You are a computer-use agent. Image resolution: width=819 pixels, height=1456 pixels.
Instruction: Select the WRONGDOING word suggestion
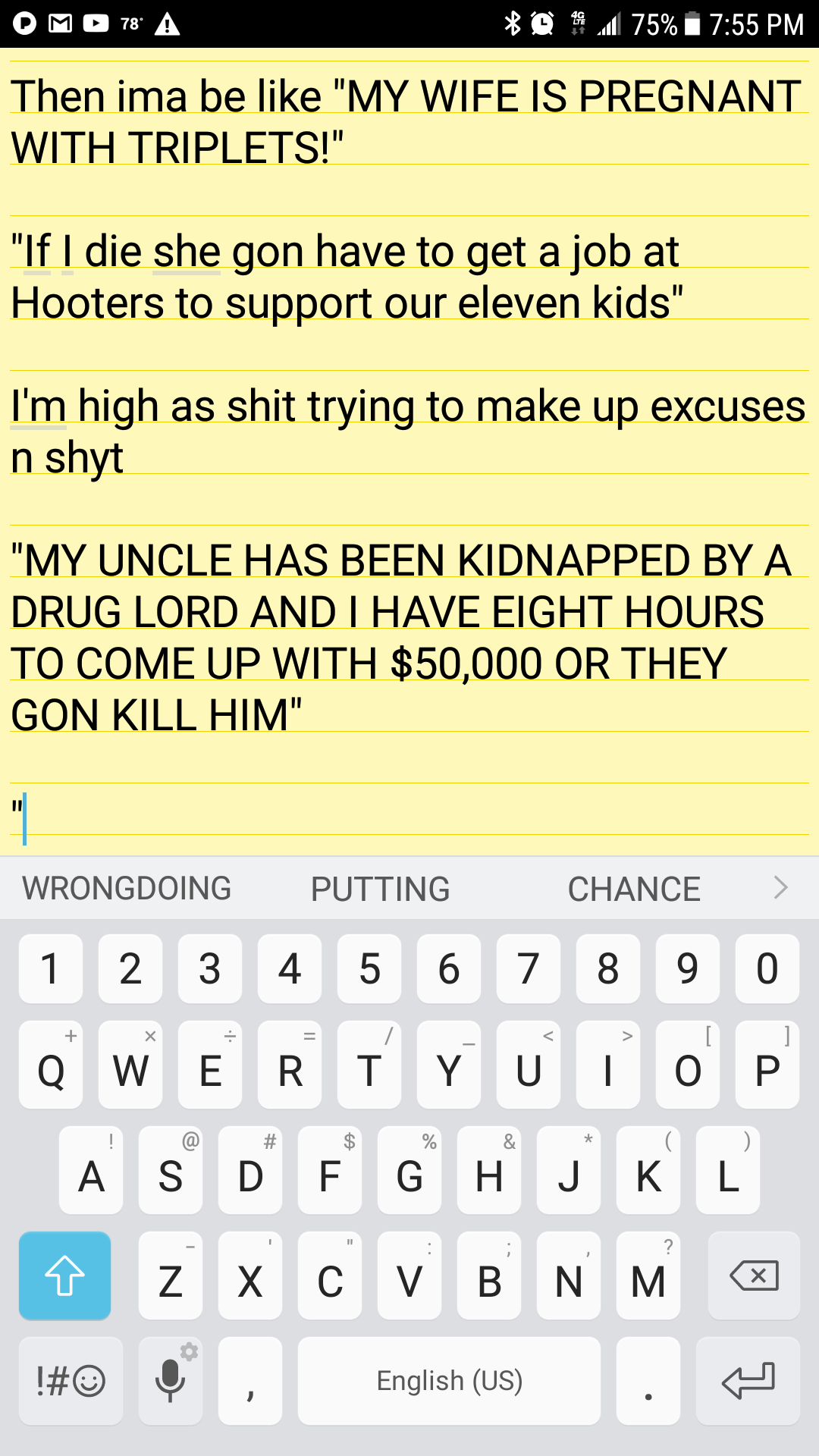click(127, 889)
